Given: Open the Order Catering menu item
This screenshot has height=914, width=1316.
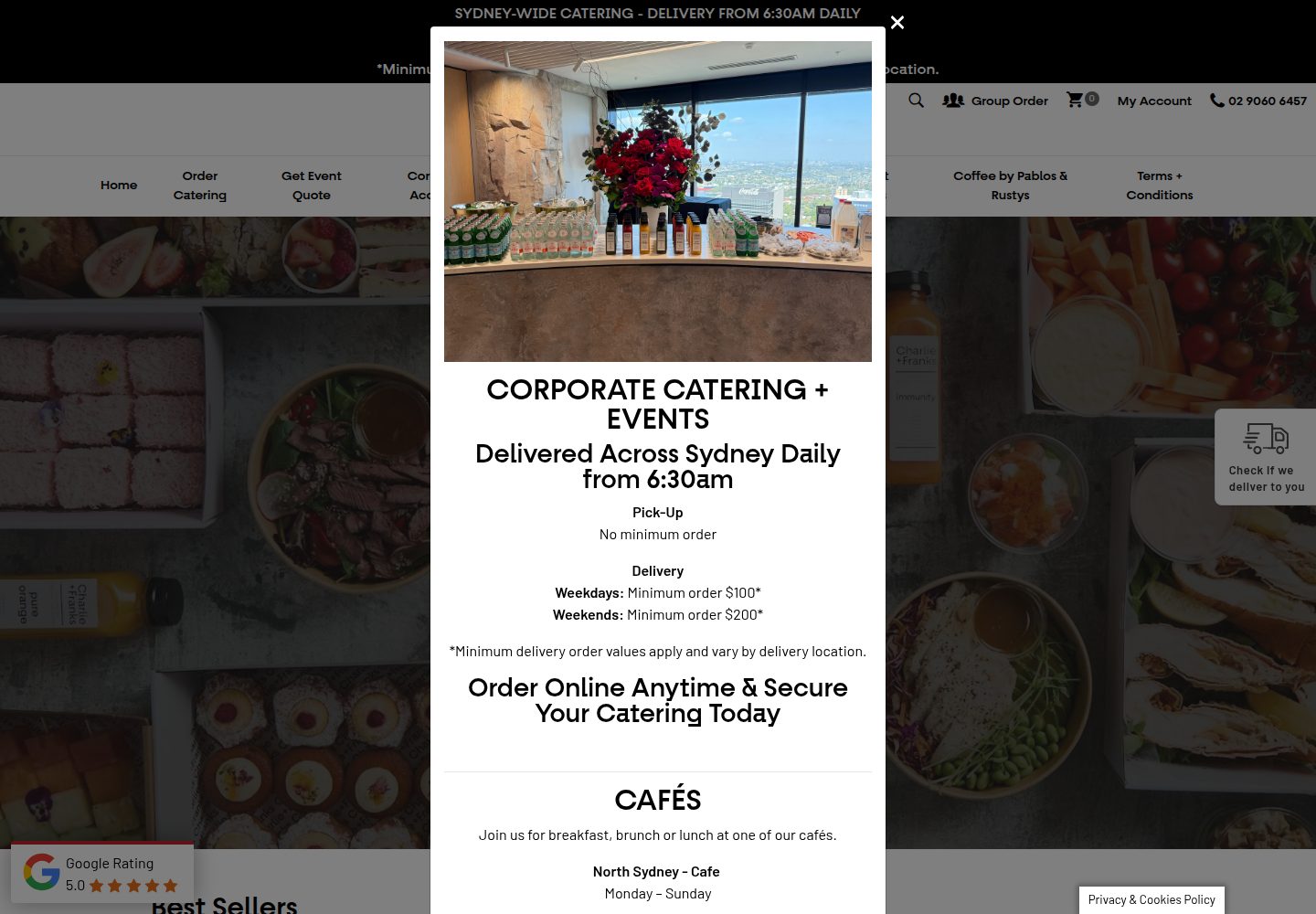Looking at the screenshot, I should (200, 186).
